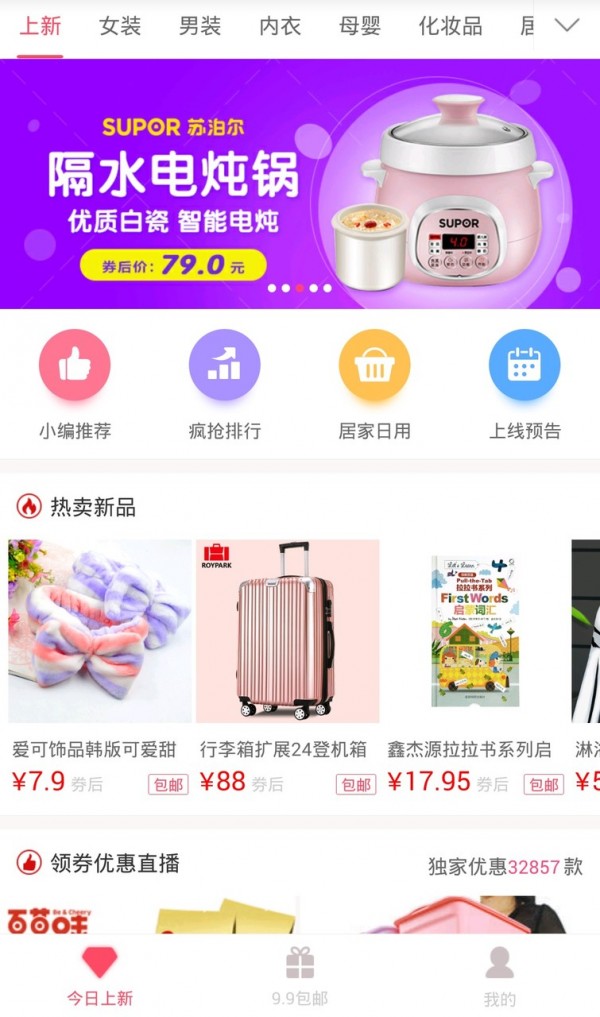The width and height of the screenshot is (600, 1017).
Task: Open the SUPOR 隔水电炖锅 banner
Action: (x=300, y=184)
